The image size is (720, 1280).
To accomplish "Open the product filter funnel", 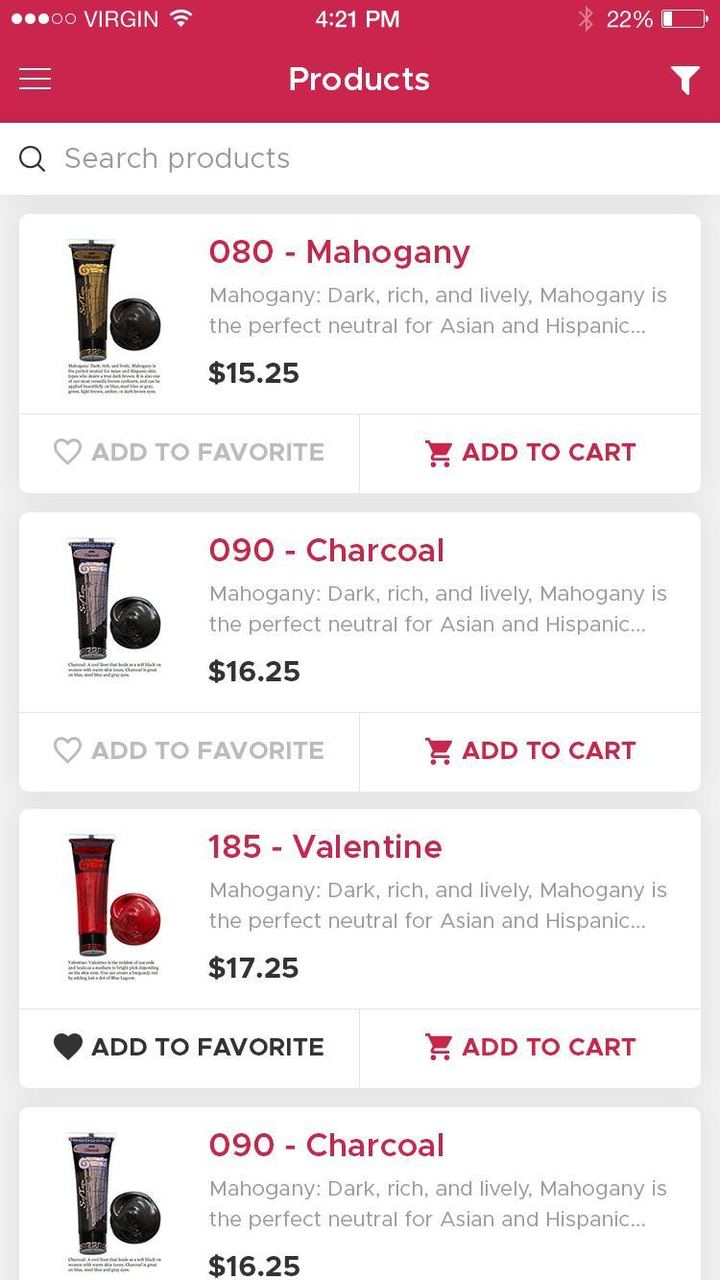I will point(685,80).
